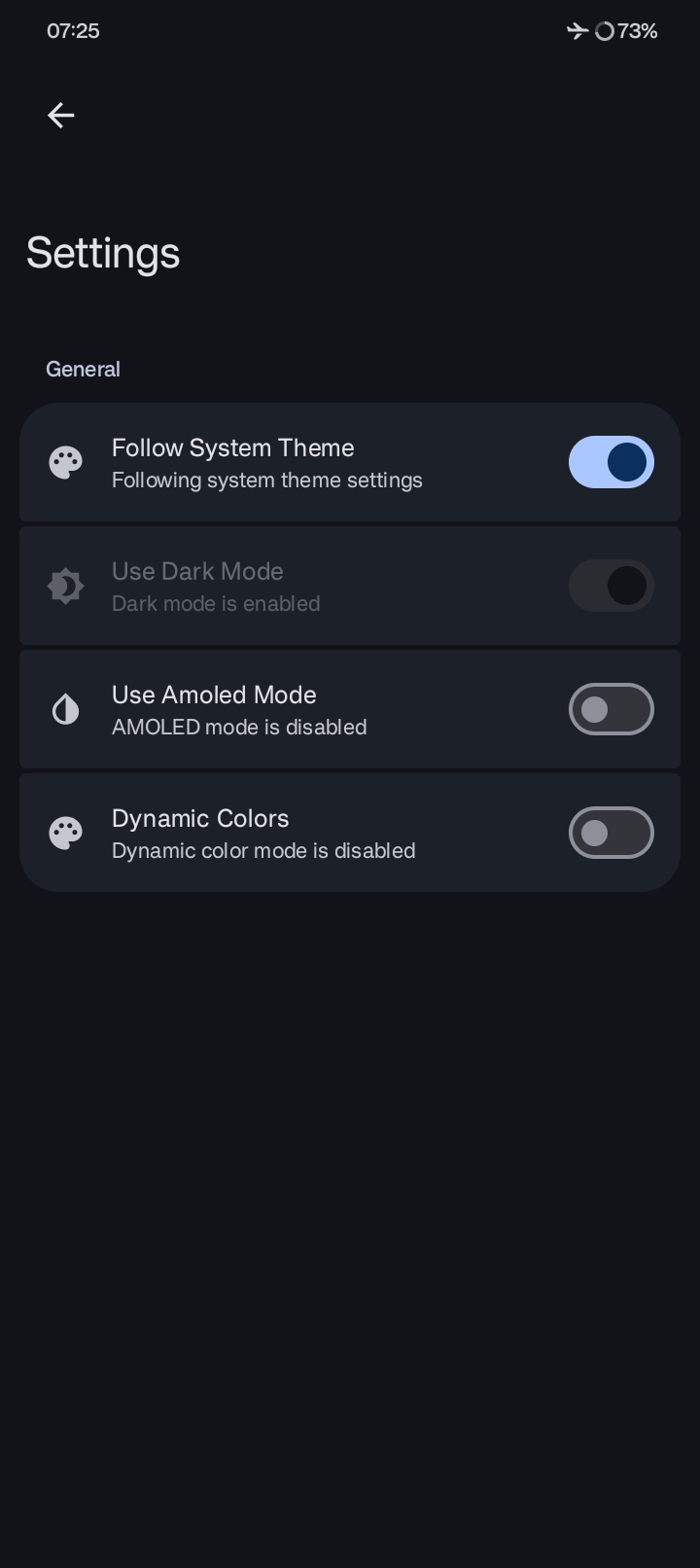
Task: Click the palette icon beside Follow System Theme
Action: coord(65,462)
